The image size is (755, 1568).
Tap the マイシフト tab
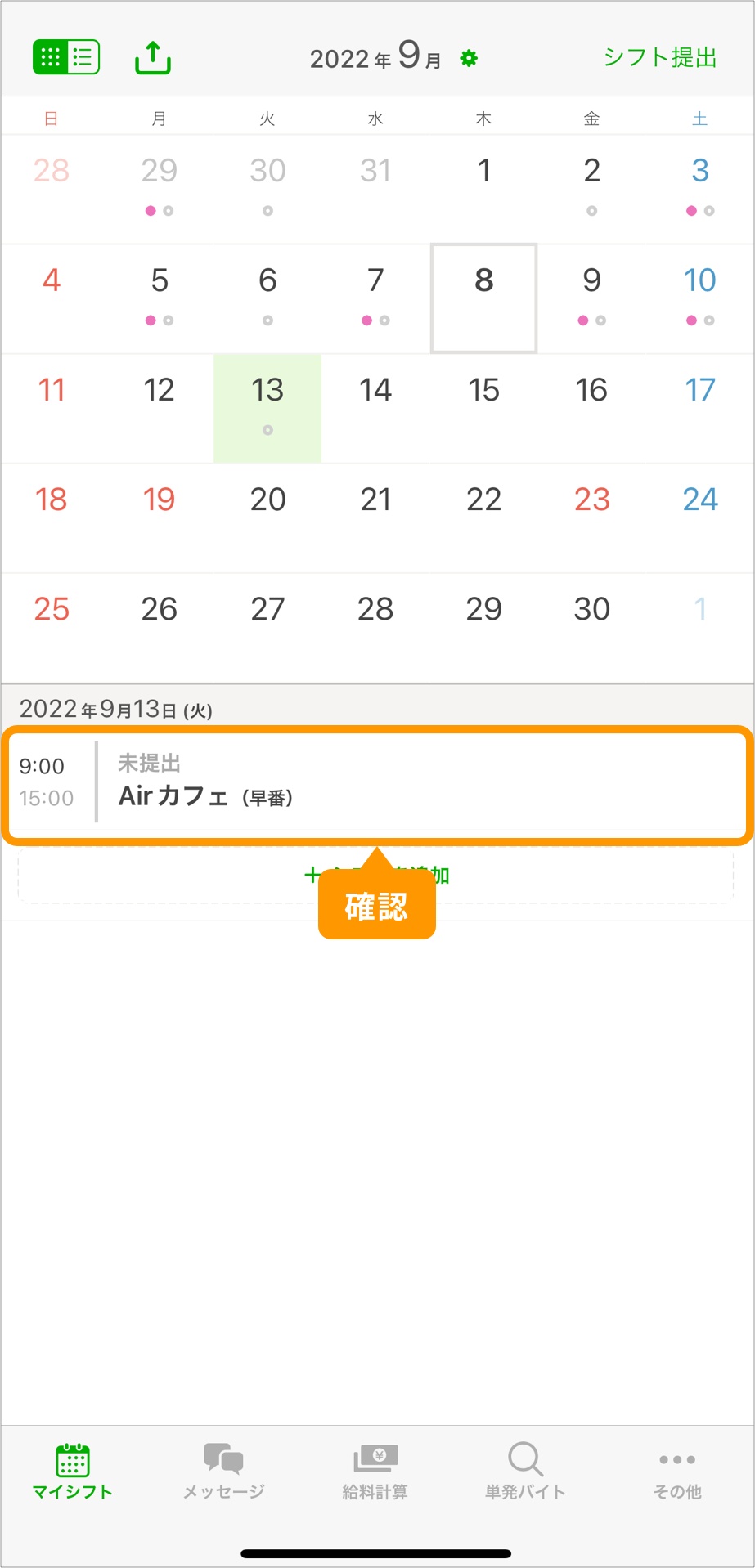72,1471
